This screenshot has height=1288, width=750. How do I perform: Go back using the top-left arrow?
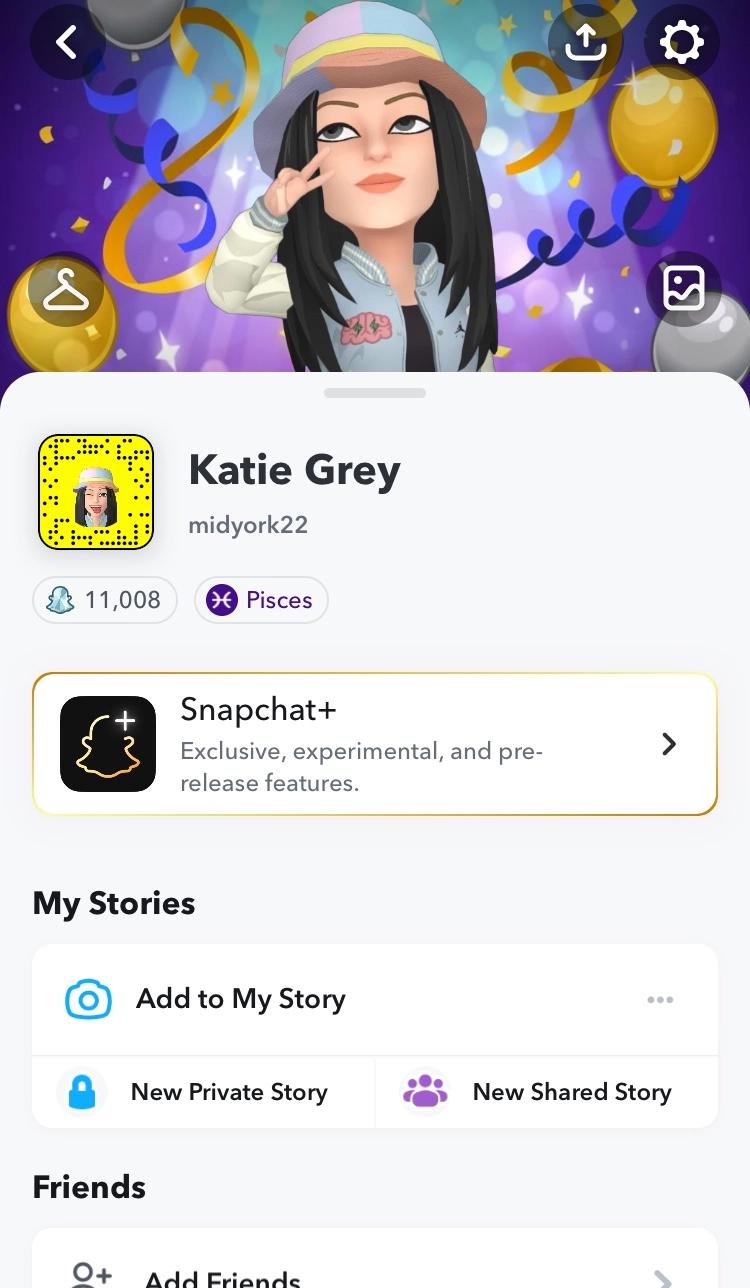coord(67,42)
